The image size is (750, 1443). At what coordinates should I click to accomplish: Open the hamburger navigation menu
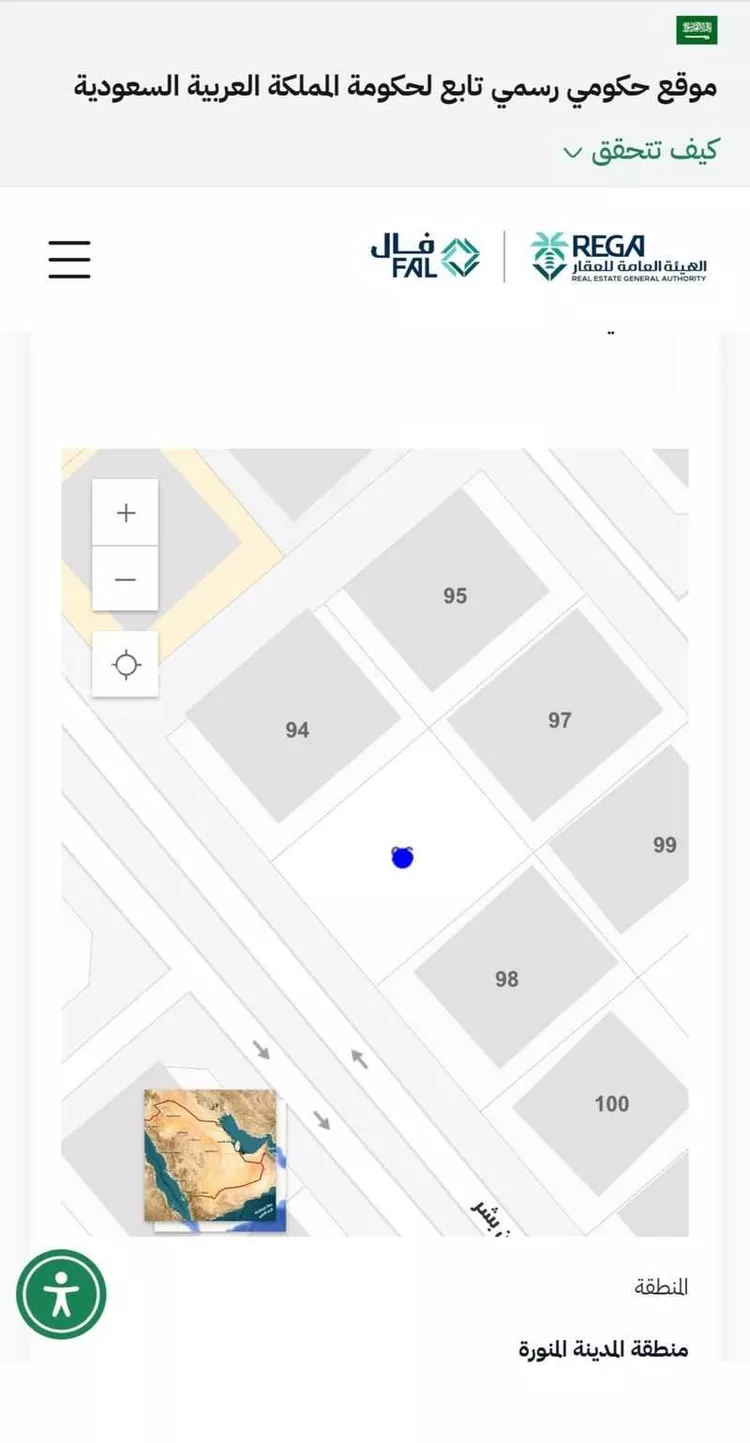pos(69,258)
